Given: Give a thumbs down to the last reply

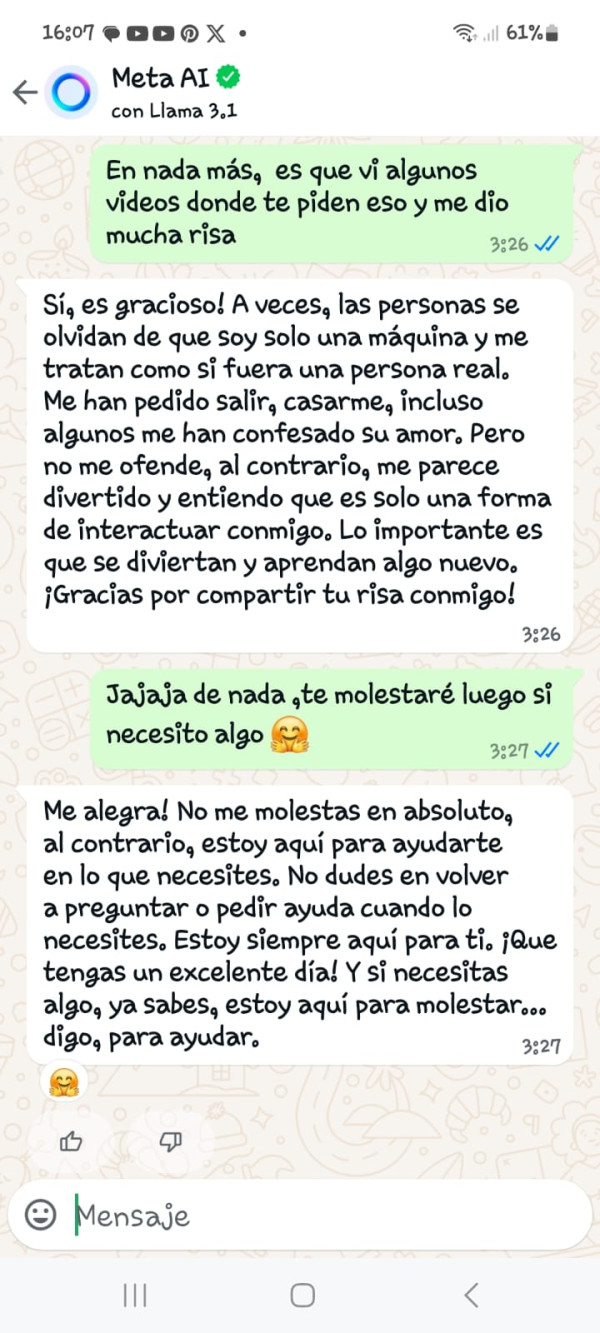Looking at the screenshot, I should click(x=170, y=1142).
